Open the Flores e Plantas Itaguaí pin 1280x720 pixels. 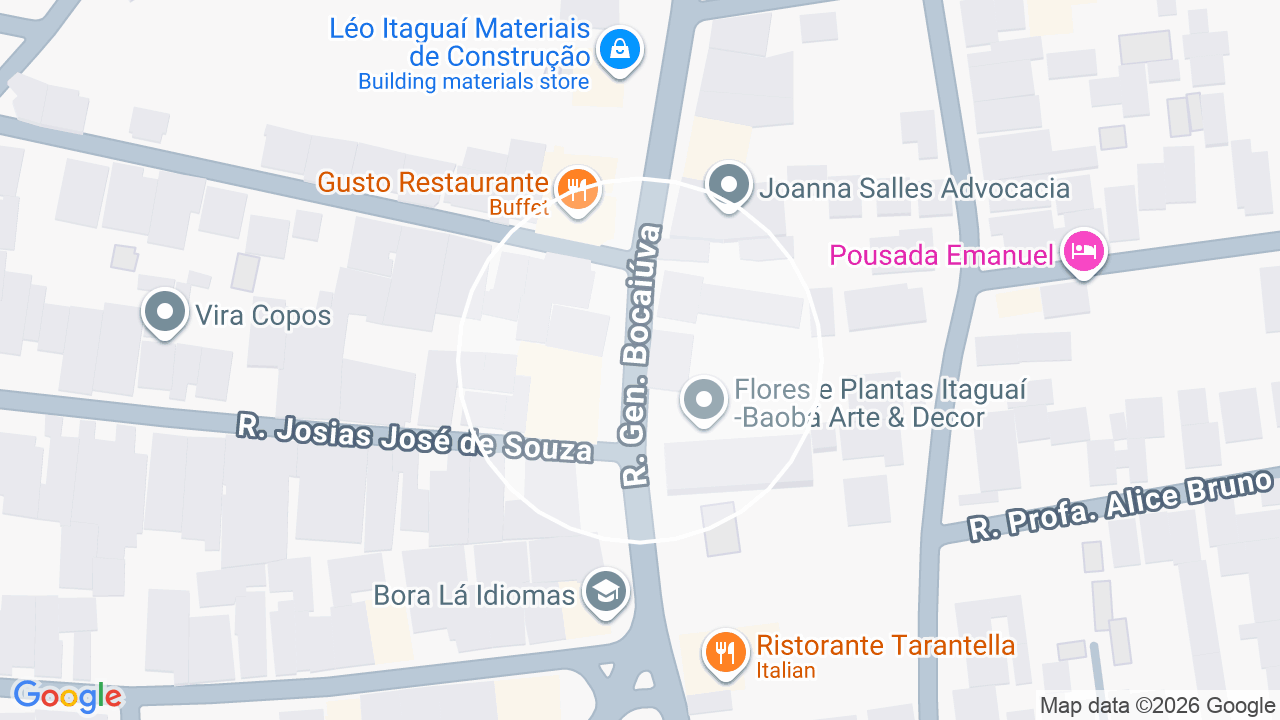point(704,401)
